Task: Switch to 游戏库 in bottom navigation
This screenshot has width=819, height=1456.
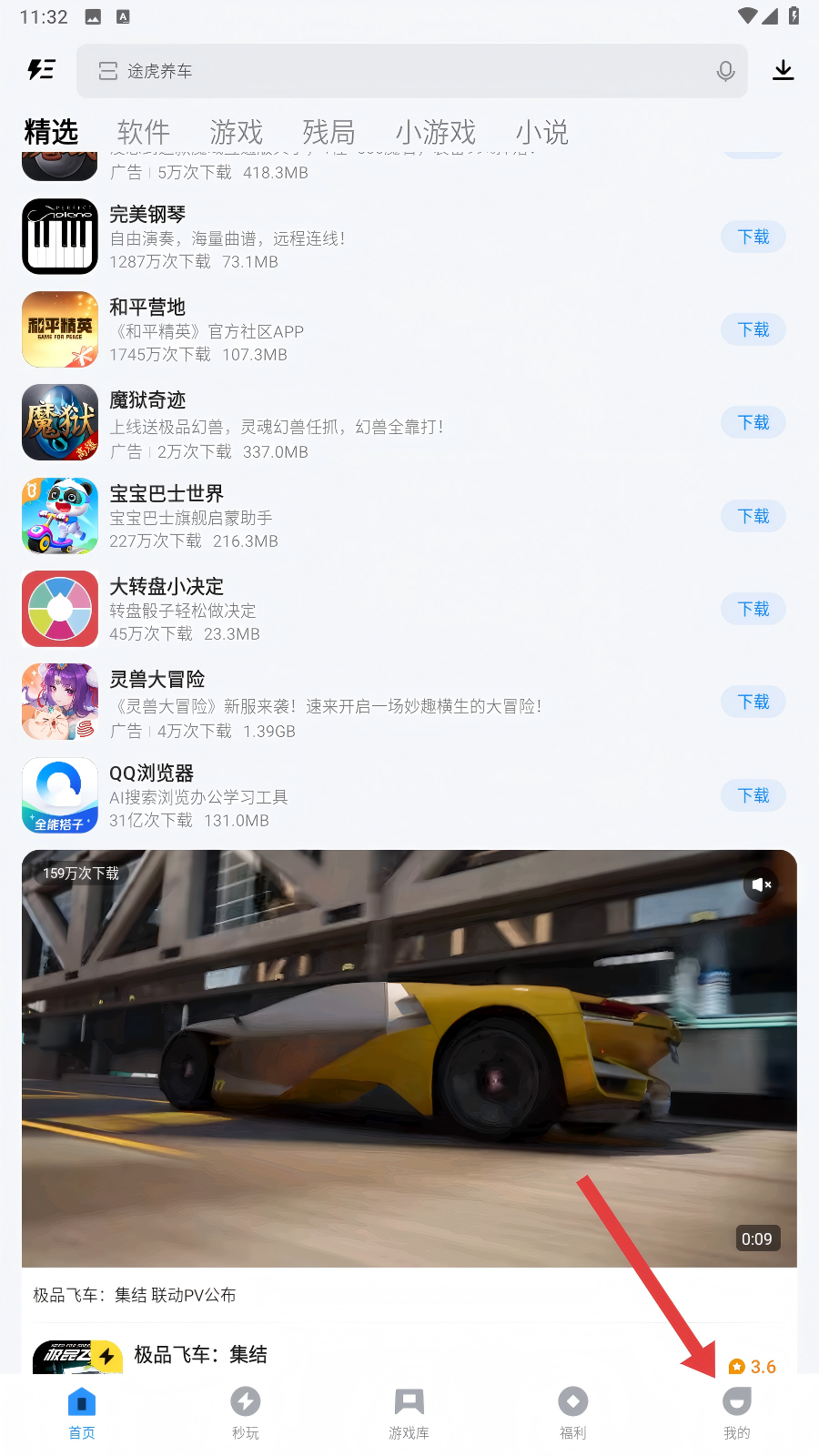Action: 409,1412
